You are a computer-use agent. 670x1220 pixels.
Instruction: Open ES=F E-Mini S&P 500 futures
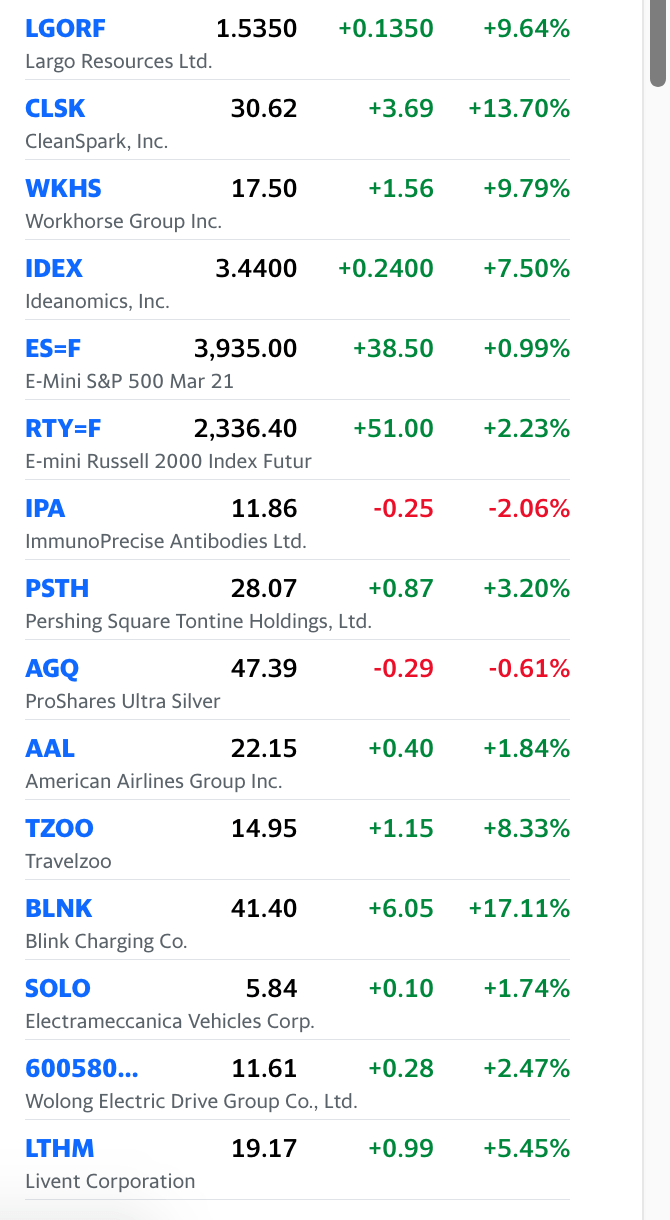click(53, 349)
